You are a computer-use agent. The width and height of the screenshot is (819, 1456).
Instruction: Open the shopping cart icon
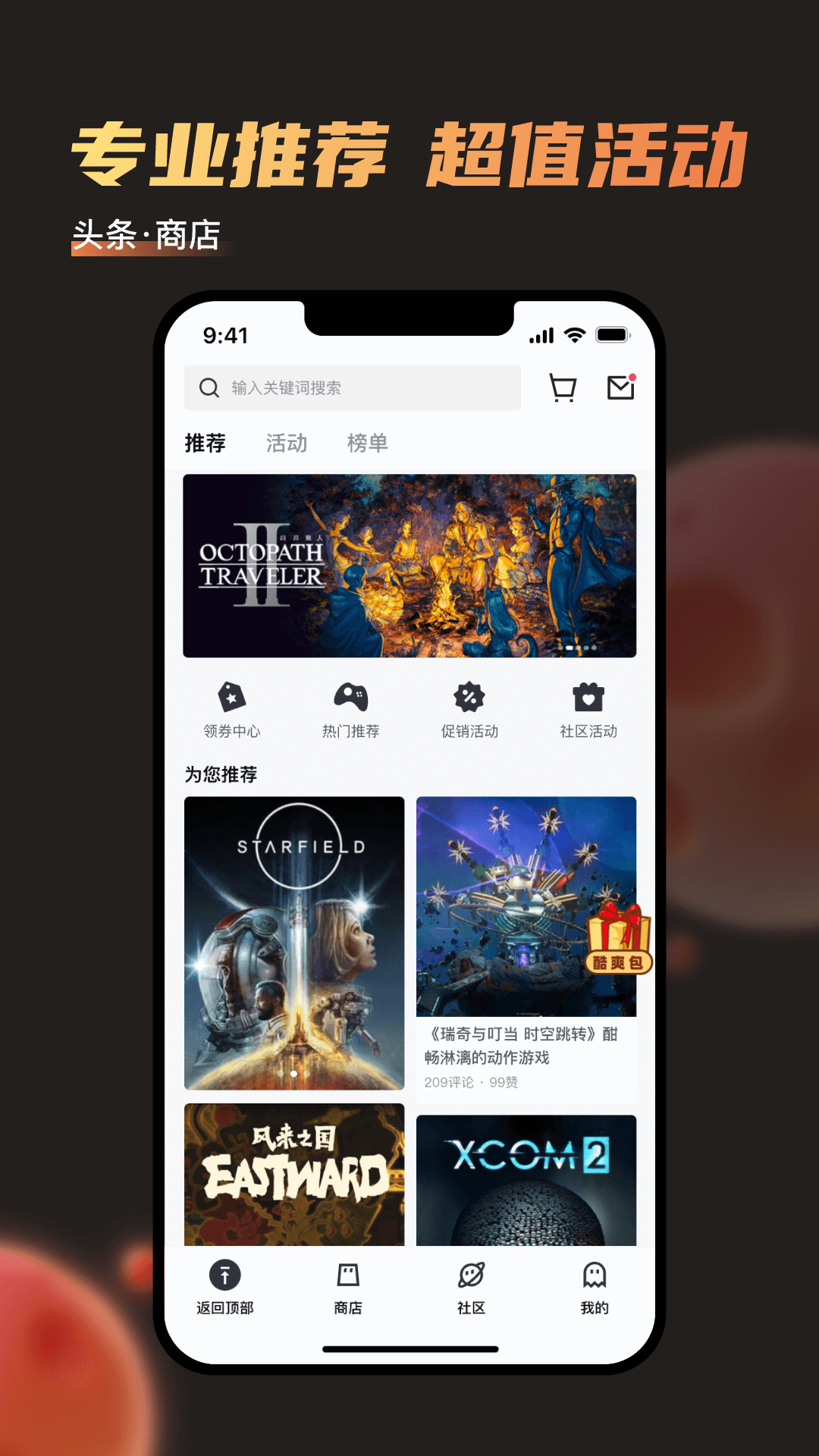pos(562,387)
